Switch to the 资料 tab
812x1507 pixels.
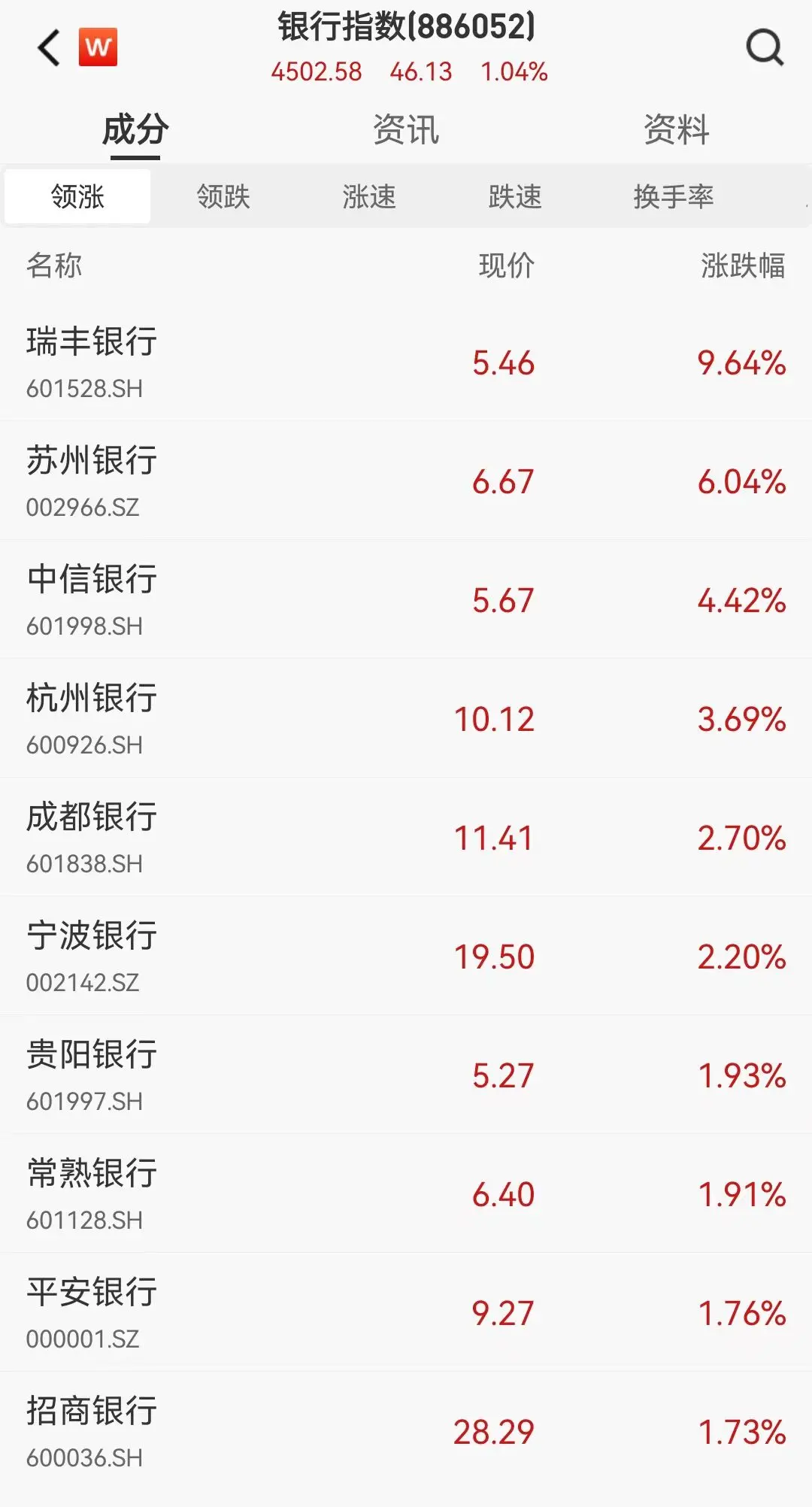(x=677, y=129)
